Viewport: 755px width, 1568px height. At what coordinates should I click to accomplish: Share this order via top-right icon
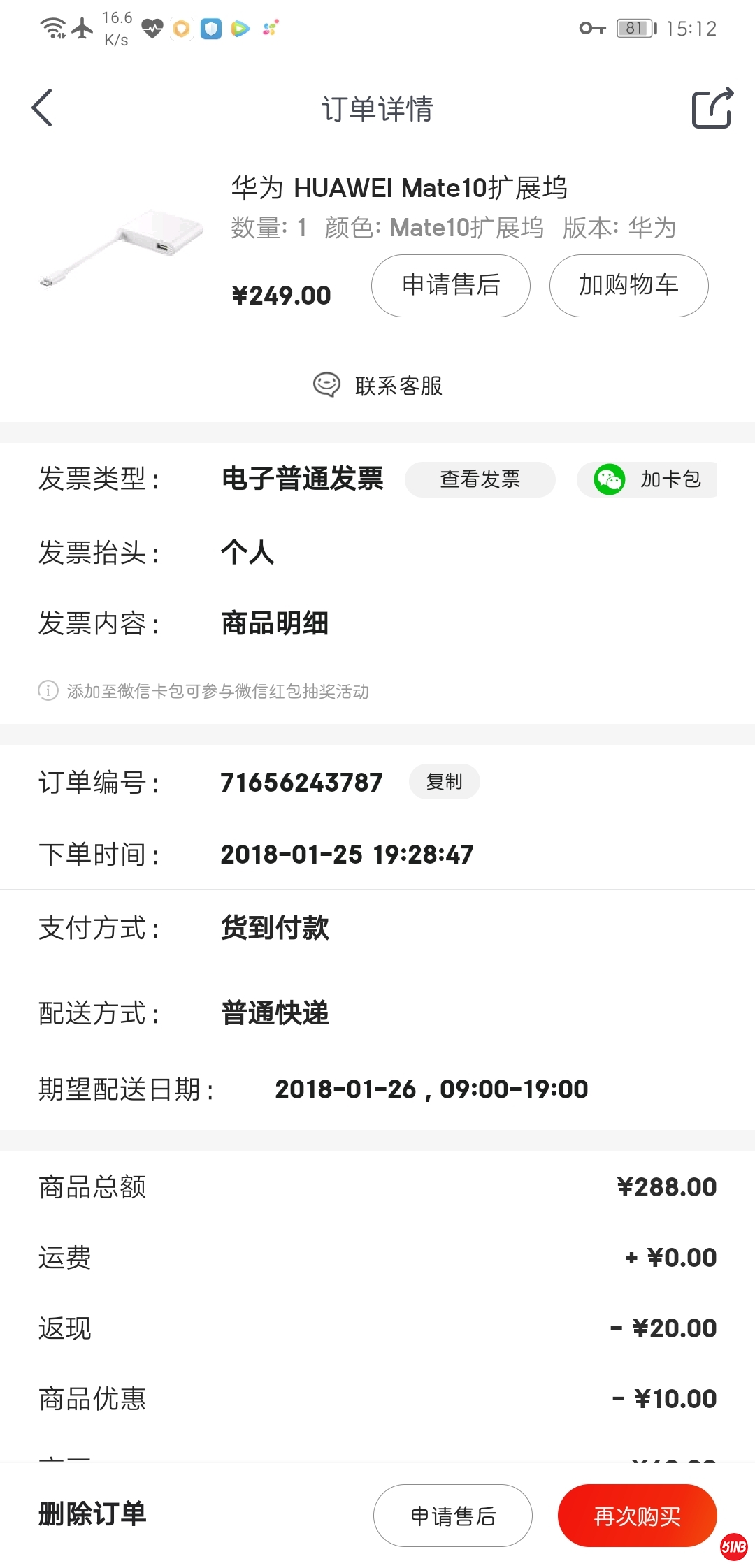pyautogui.click(x=712, y=108)
